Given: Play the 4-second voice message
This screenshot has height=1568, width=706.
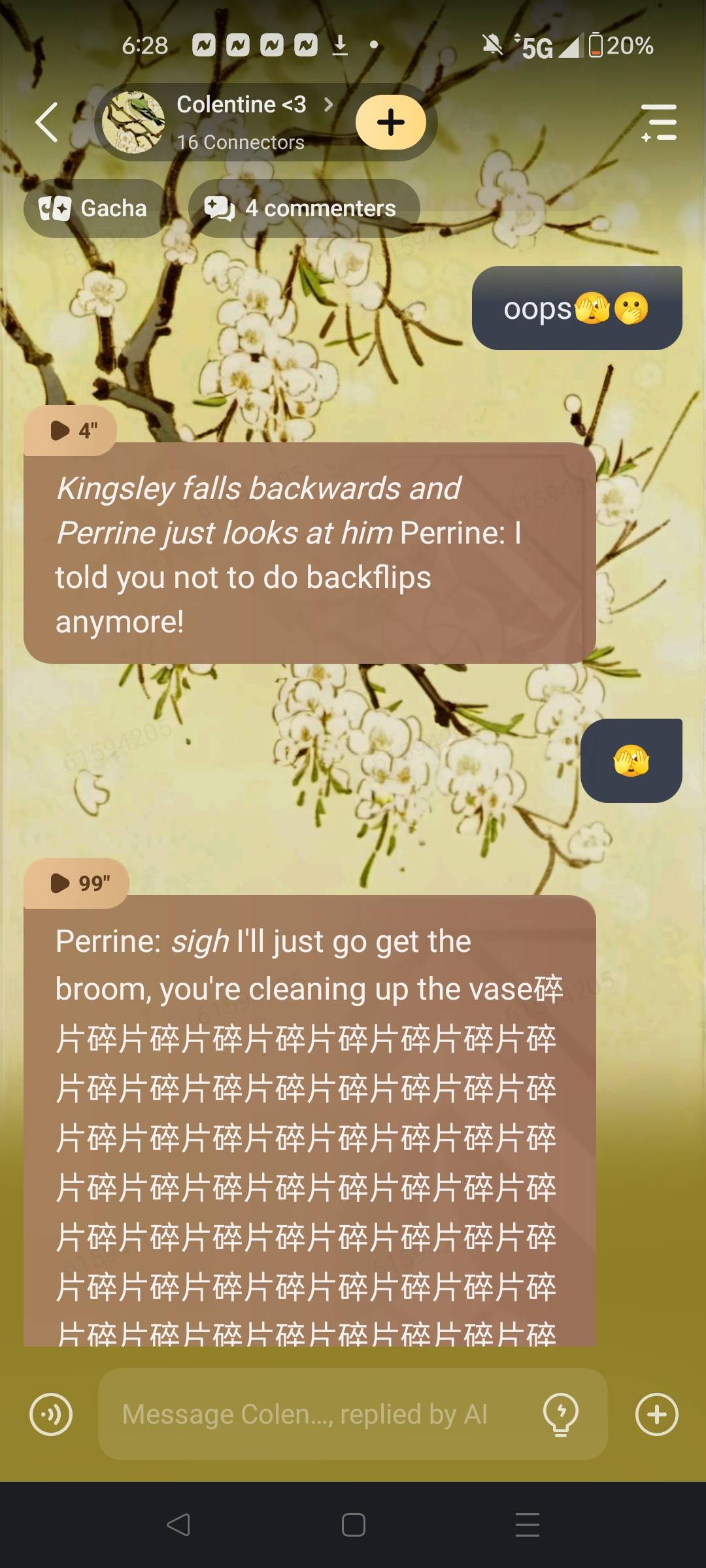Looking at the screenshot, I should pyautogui.click(x=71, y=430).
